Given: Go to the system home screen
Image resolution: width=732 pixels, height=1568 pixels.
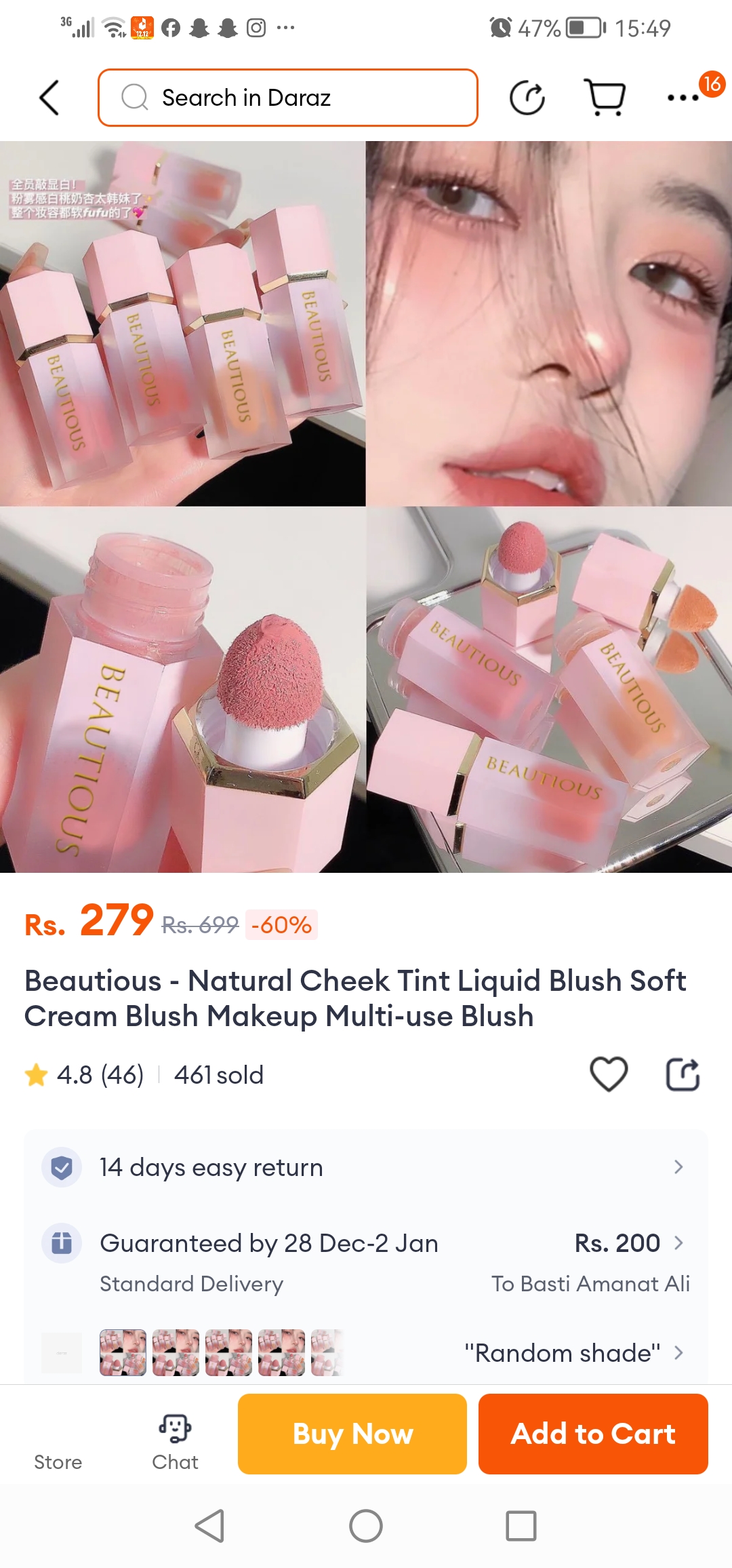Looking at the screenshot, I should click(366, 1527).
